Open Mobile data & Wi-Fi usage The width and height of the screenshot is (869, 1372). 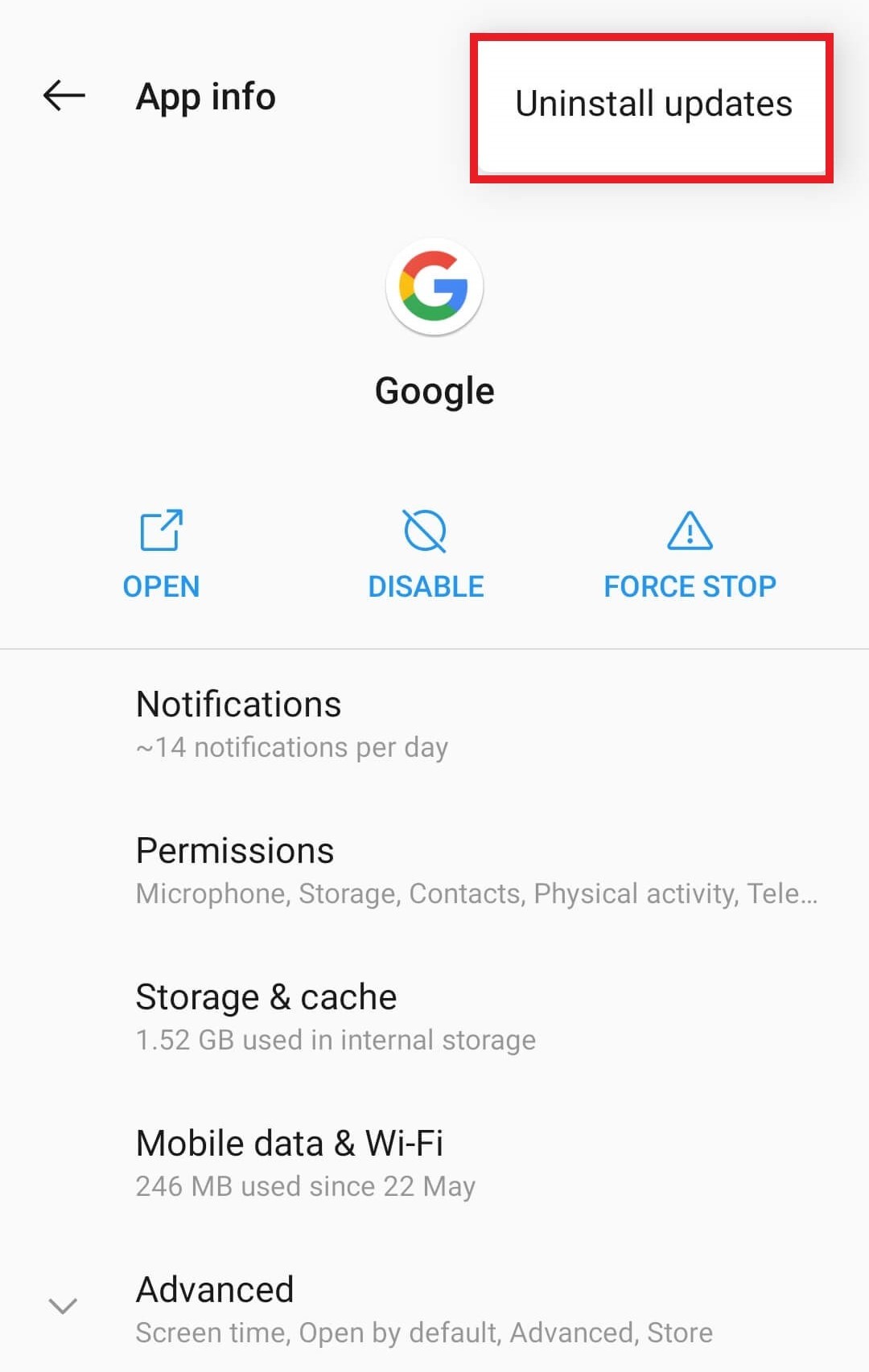tap(434, 1162)
